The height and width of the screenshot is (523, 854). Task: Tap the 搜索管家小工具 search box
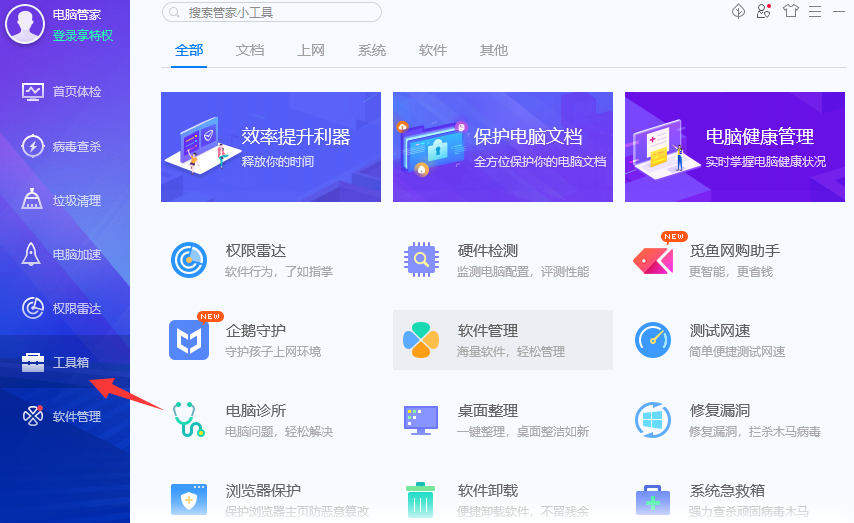tap(271, 12)
